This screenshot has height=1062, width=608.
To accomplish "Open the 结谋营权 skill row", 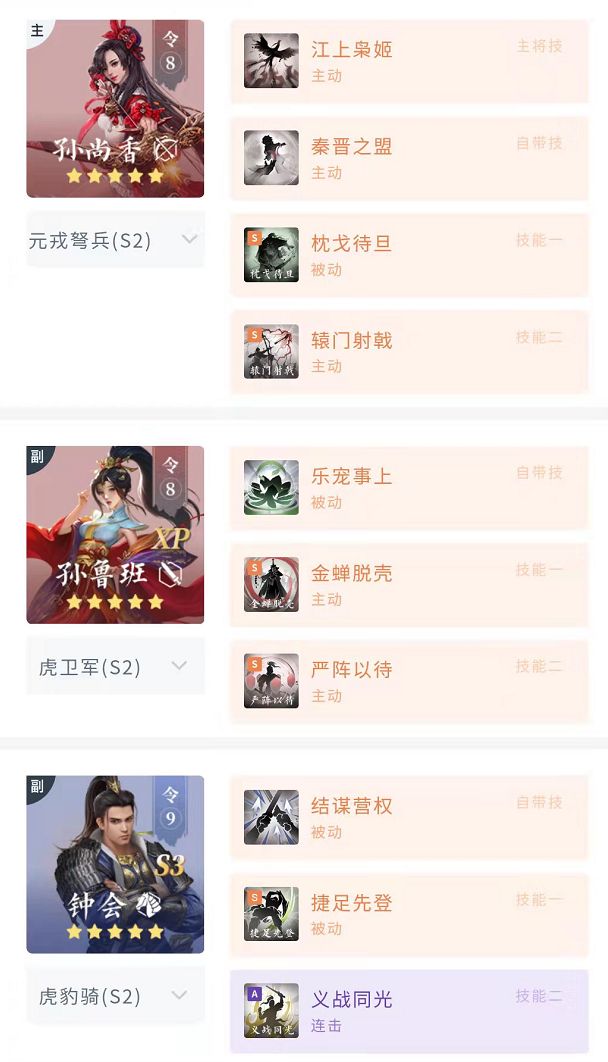I will (410, 817).
